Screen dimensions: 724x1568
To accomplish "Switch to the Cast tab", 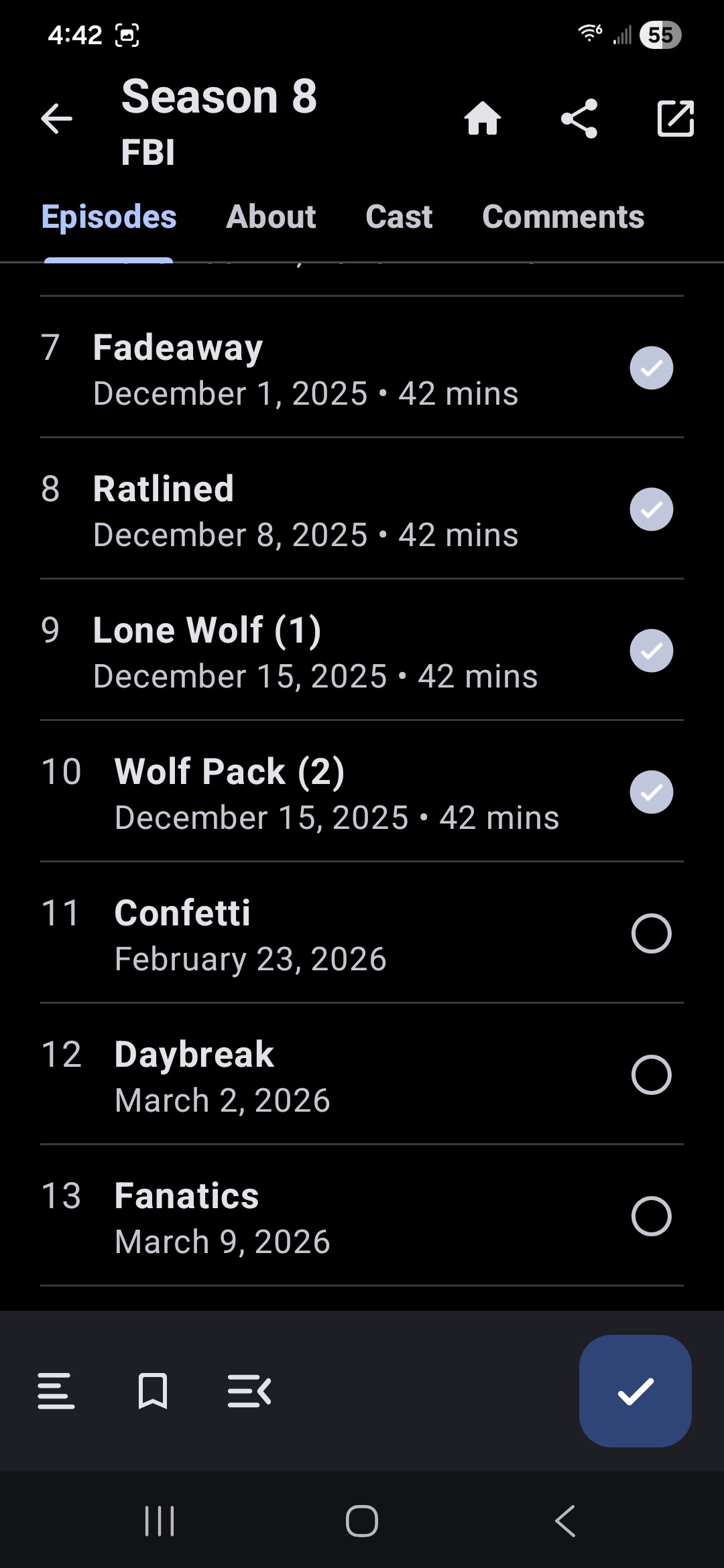I will (x=399, y=217).
